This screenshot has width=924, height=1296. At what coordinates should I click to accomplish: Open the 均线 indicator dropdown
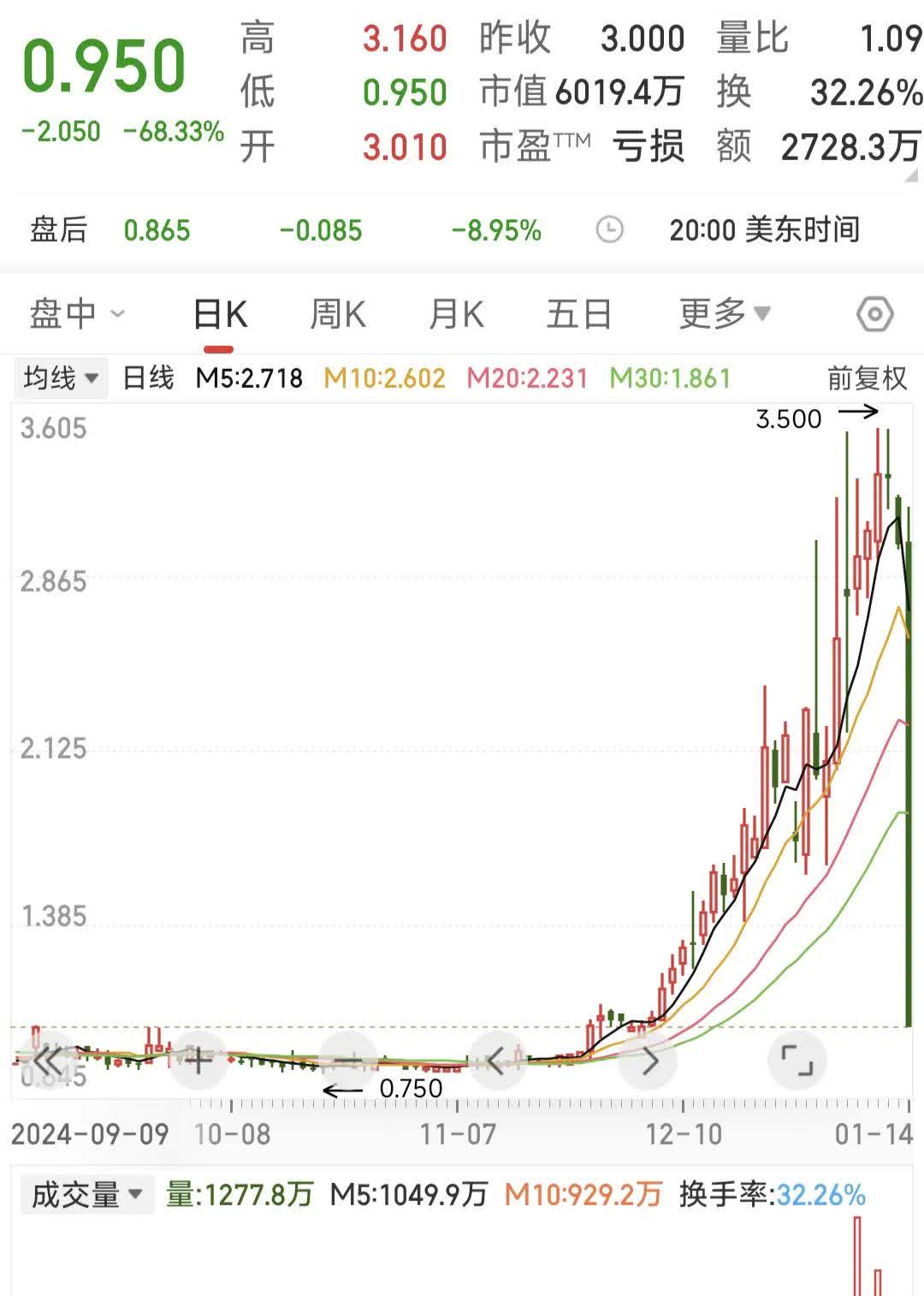point(58,377)
